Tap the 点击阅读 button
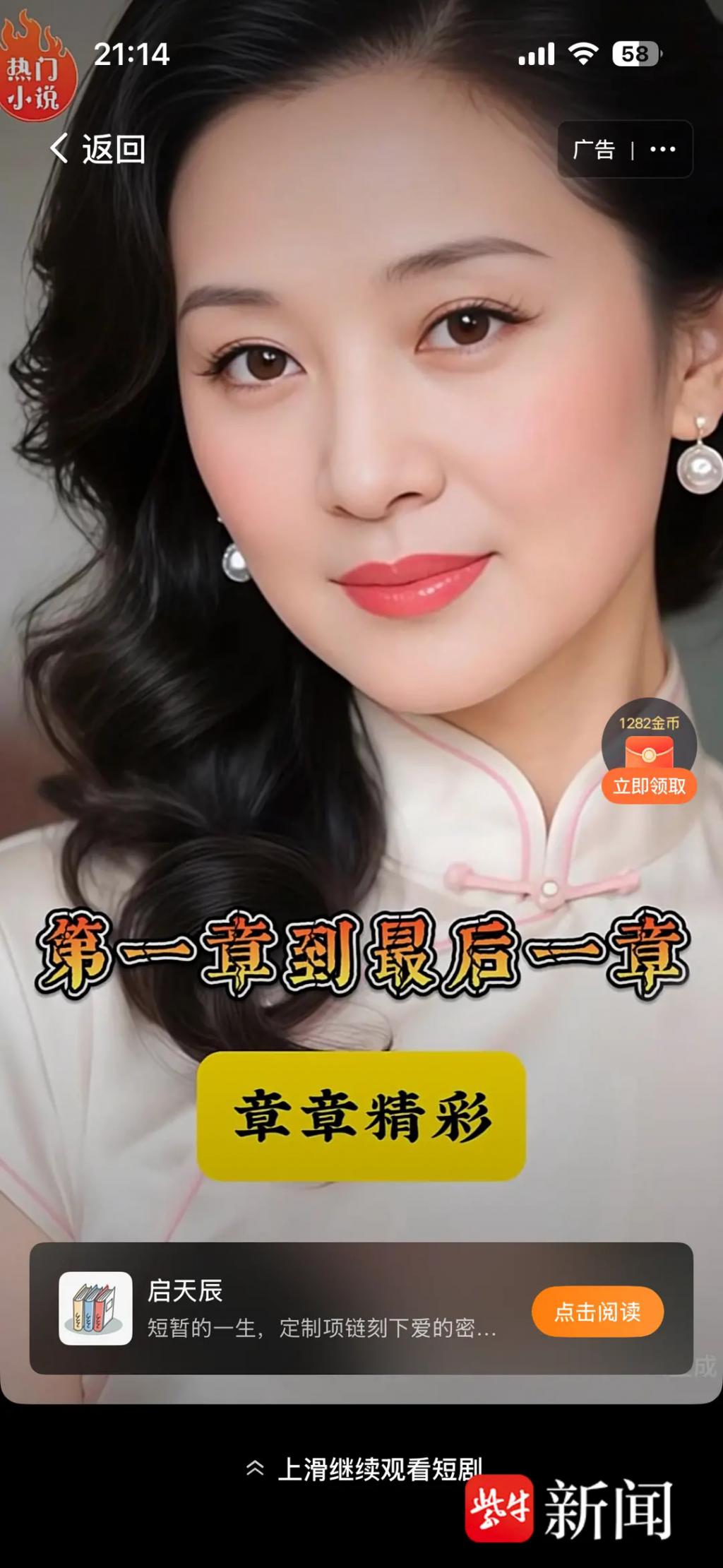The width and height of the screenshot is (723, 1568). point(597,1312)
